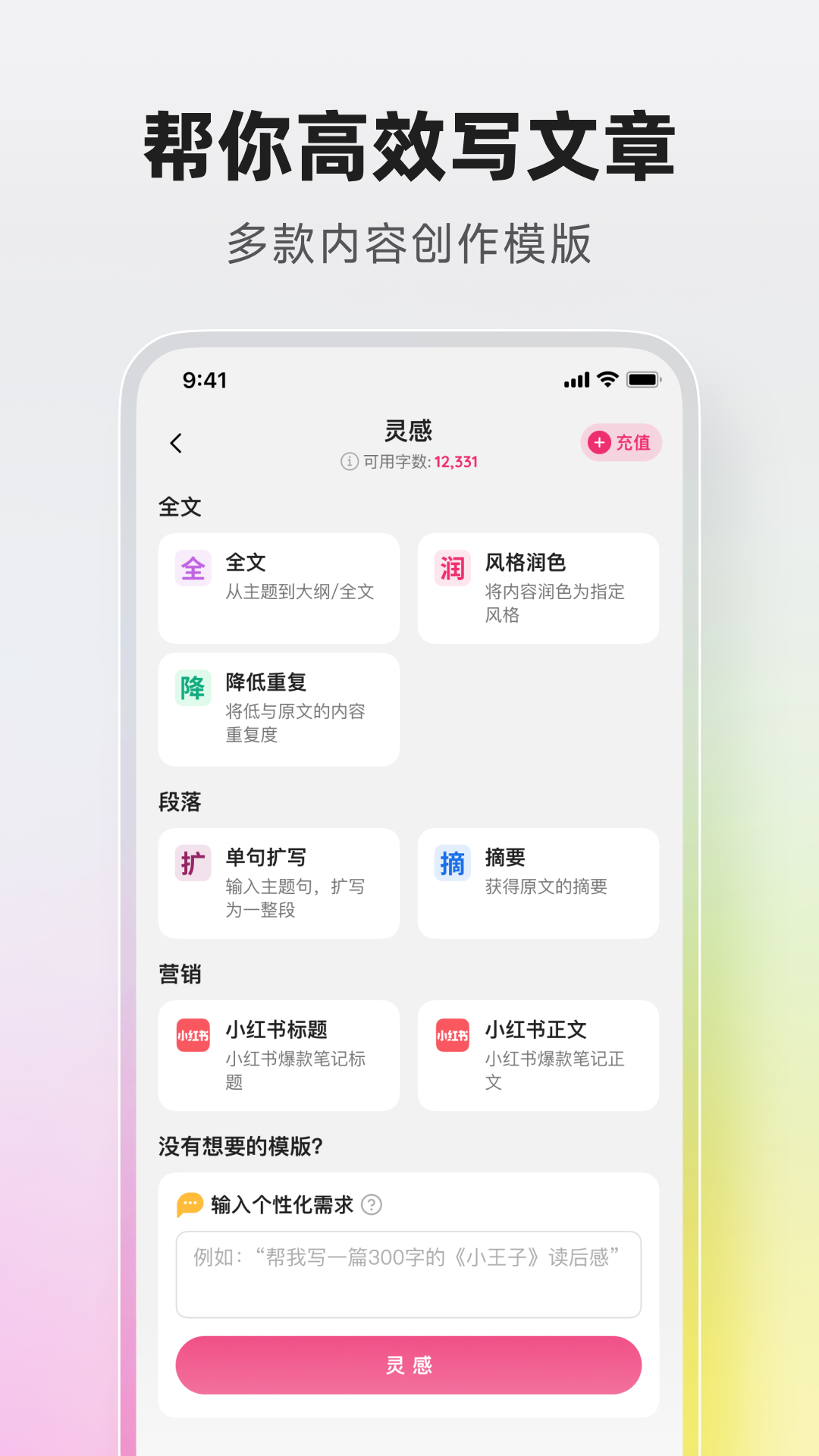Tap the Wi-Fi status icon
The image size is (819, 1456).
coord(607,379)
